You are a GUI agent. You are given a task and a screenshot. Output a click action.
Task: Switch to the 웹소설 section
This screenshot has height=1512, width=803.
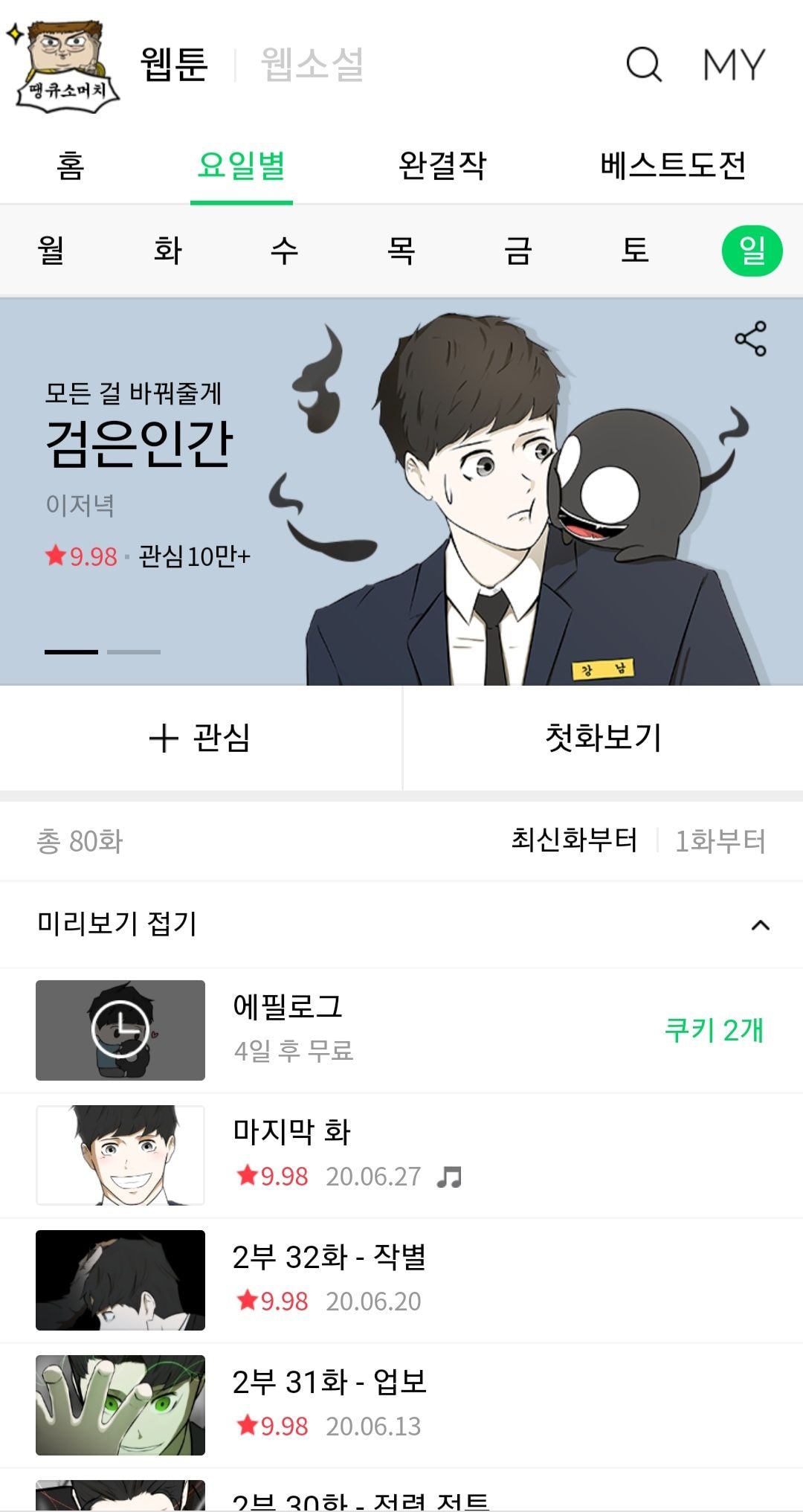[x=312, y=65]
